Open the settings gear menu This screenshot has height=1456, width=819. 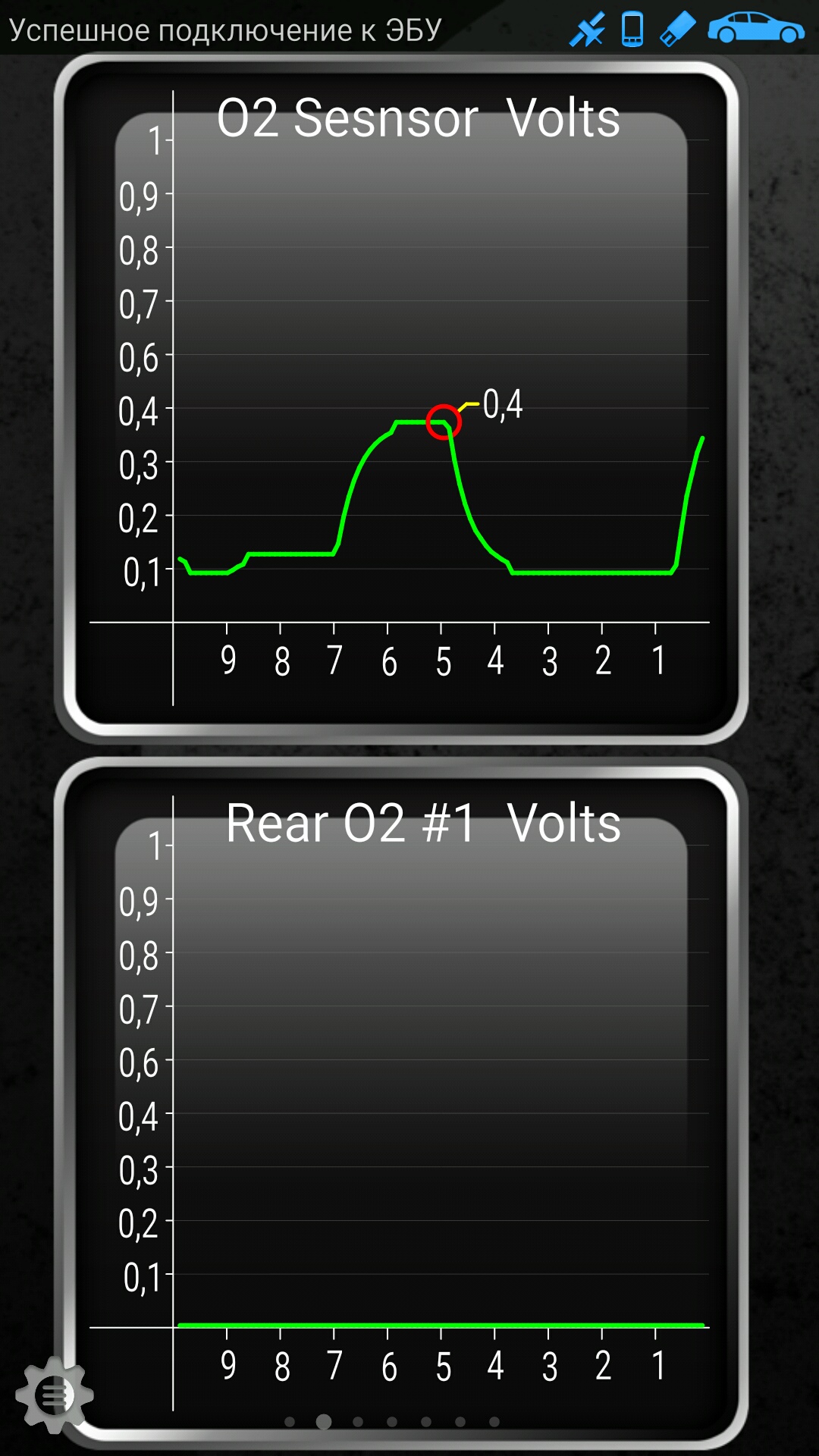tap(55, 1394)
